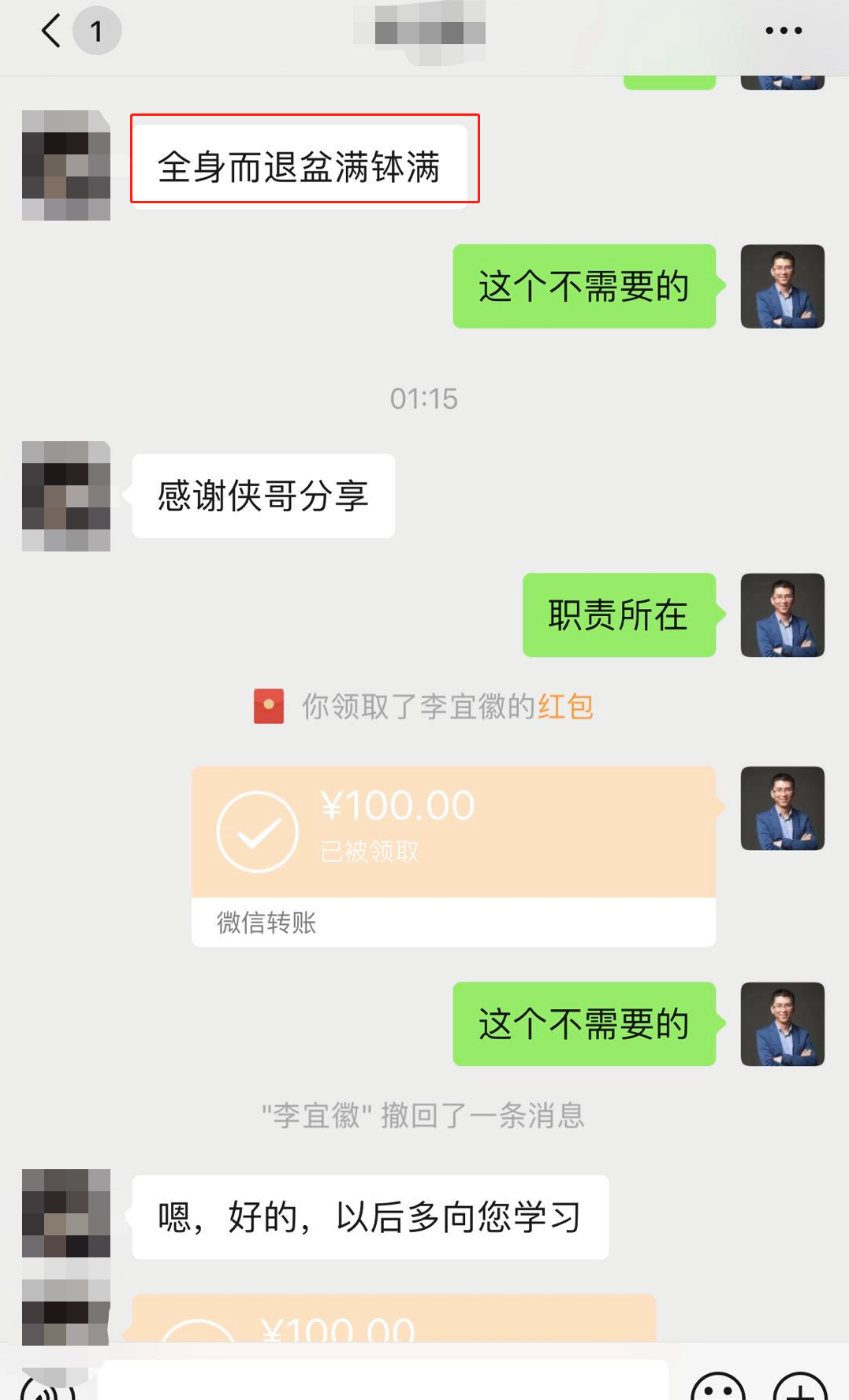Tap the unread badge showing 1
849x1400 pixels.
click(x=96, y=30)
